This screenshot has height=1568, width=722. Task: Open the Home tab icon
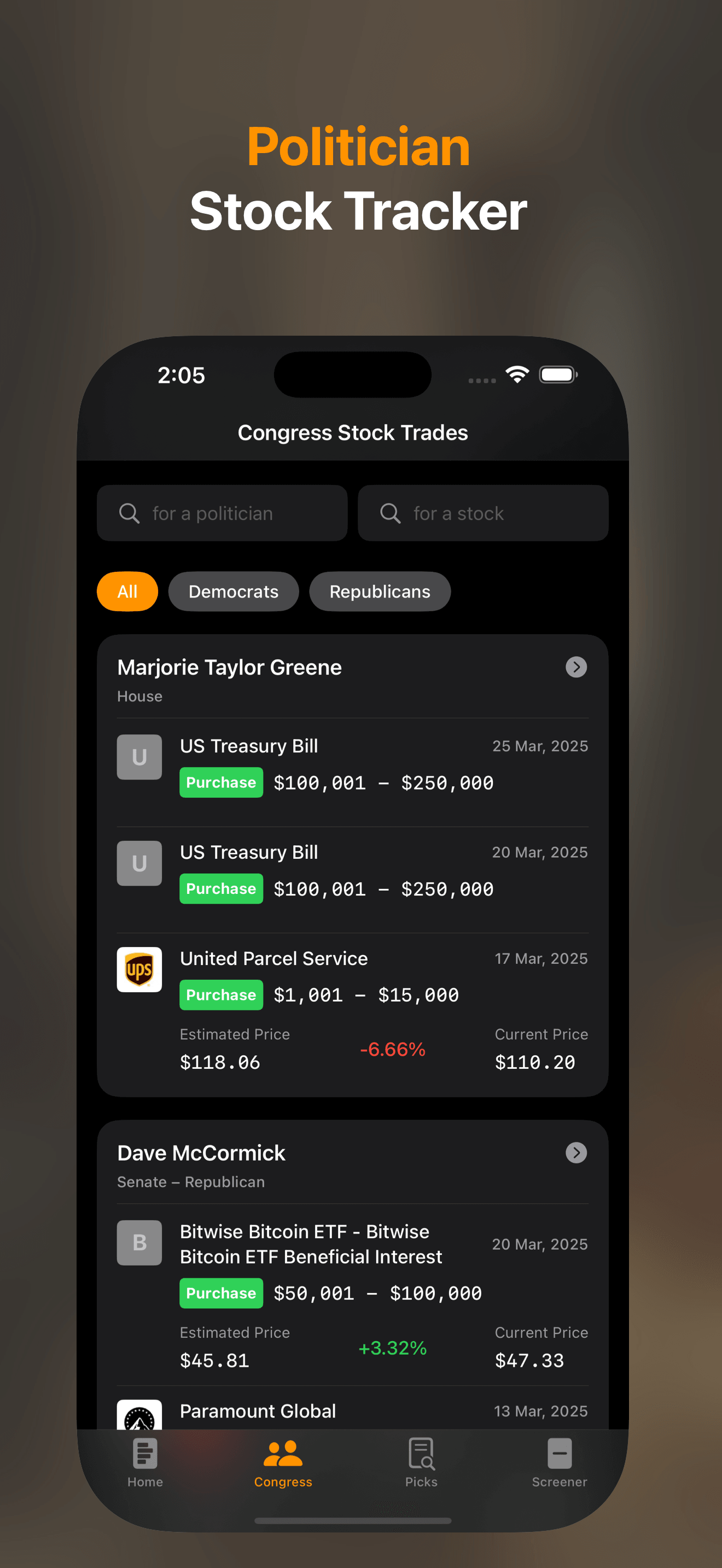[x=144, y=1459]
